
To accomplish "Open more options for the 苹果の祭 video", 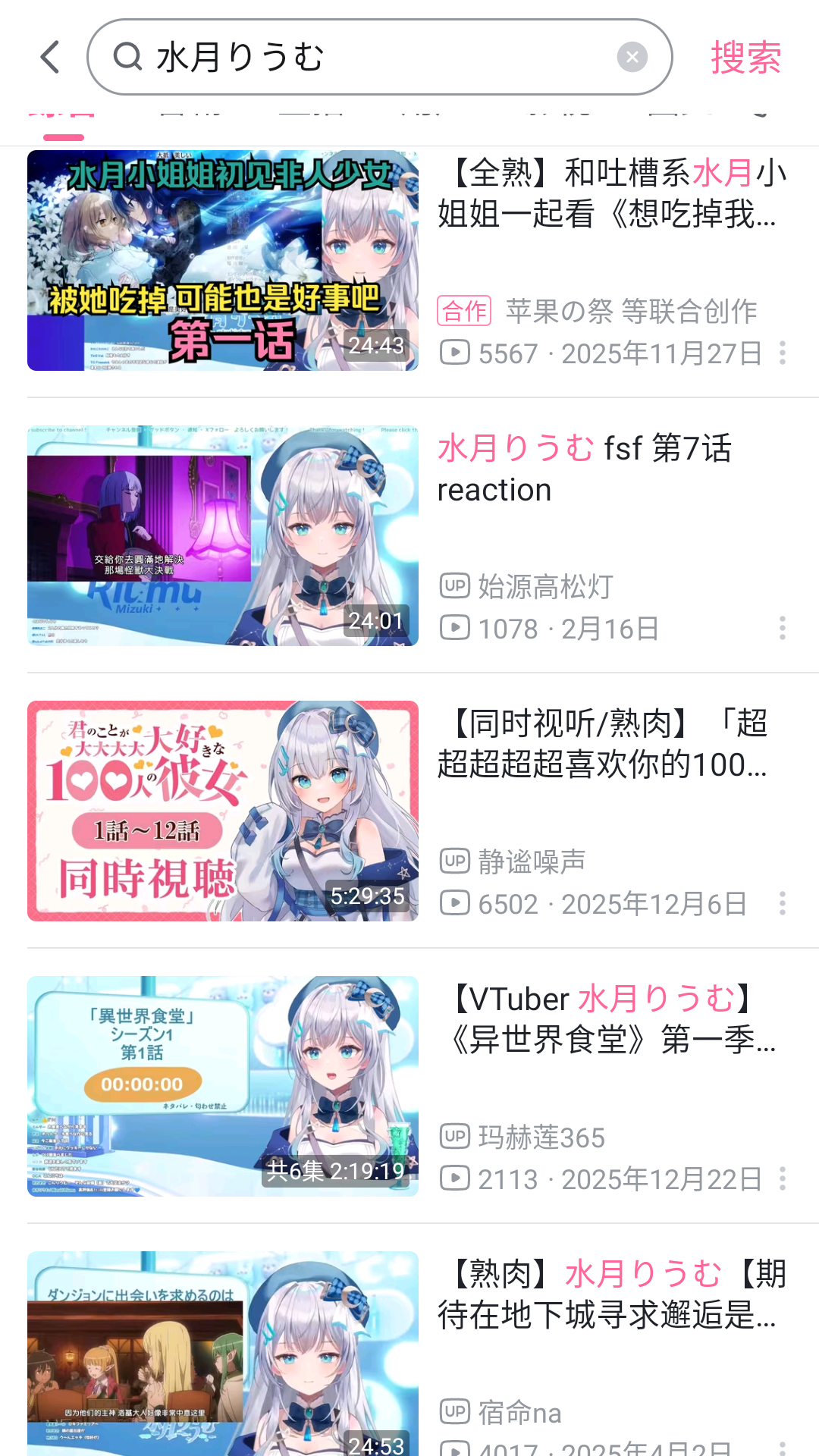I will [782, 353].
